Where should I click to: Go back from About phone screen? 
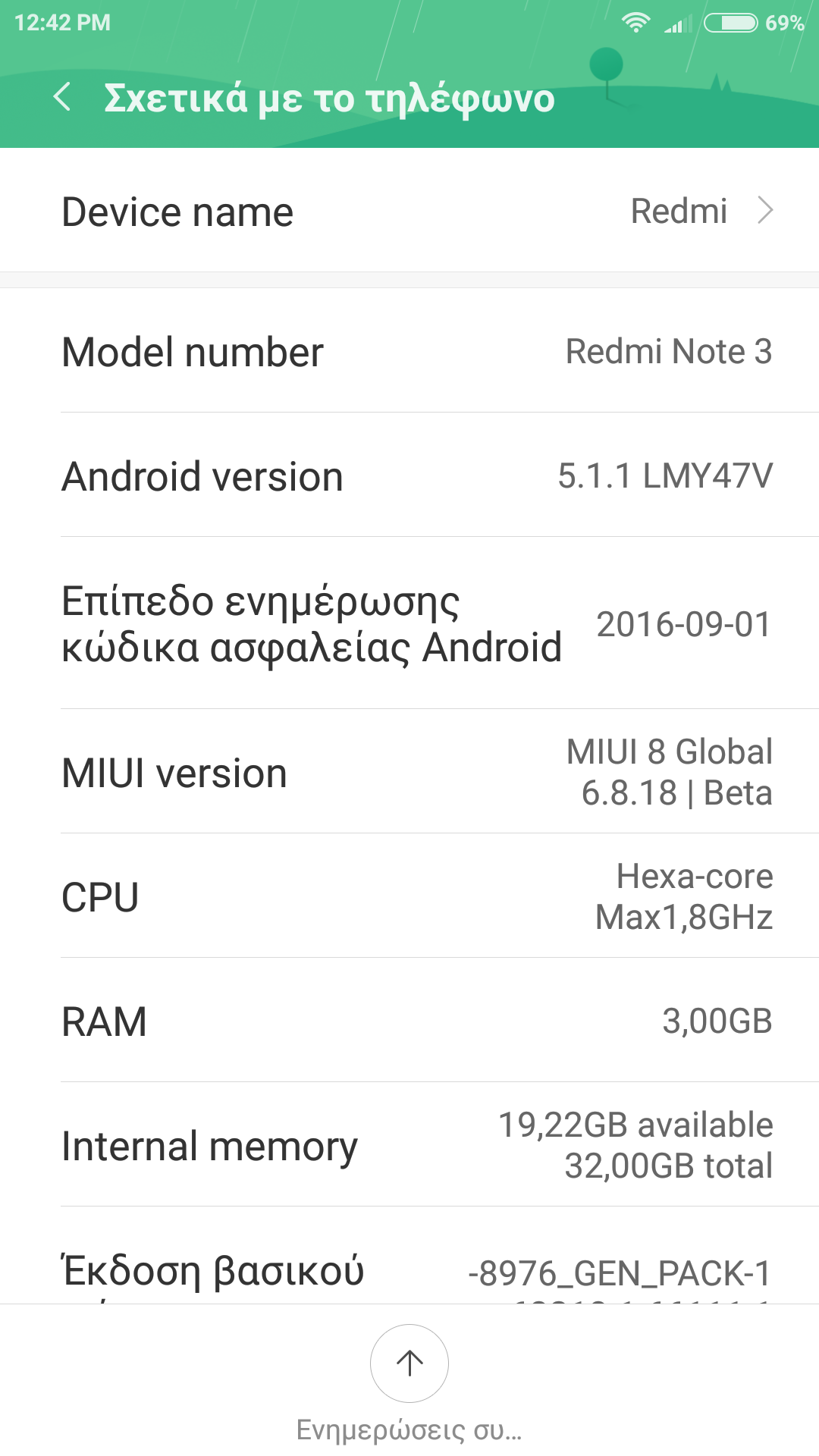point(62,97)
